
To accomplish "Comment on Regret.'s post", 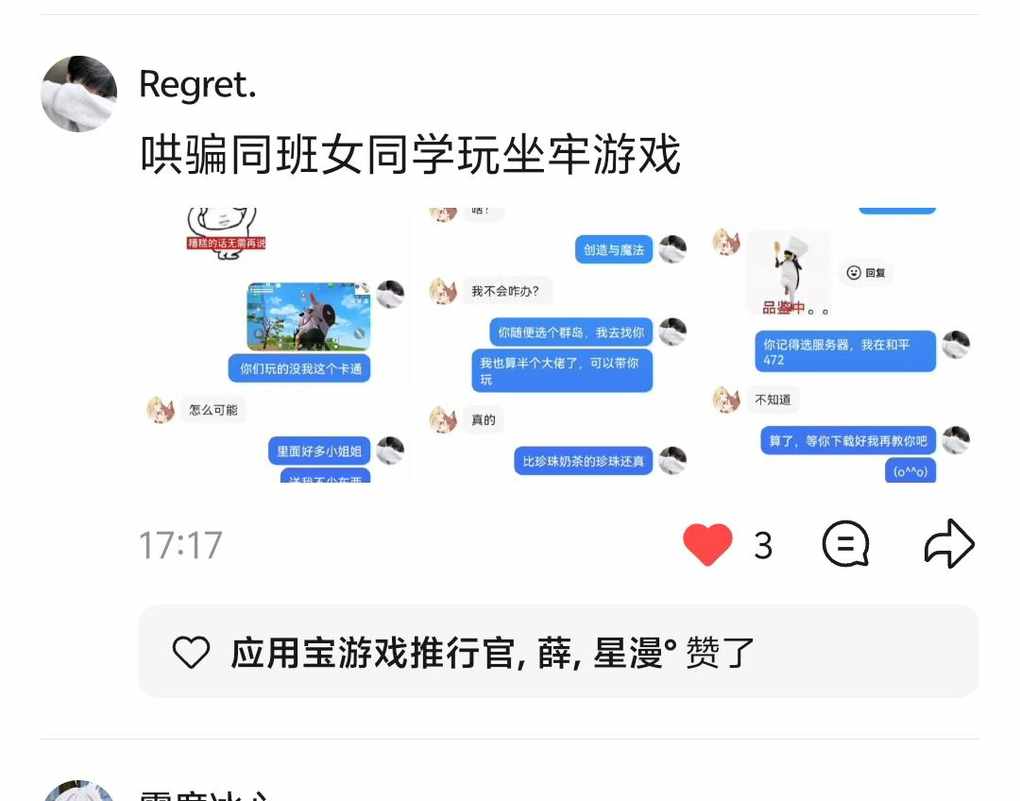I will 845,545.
